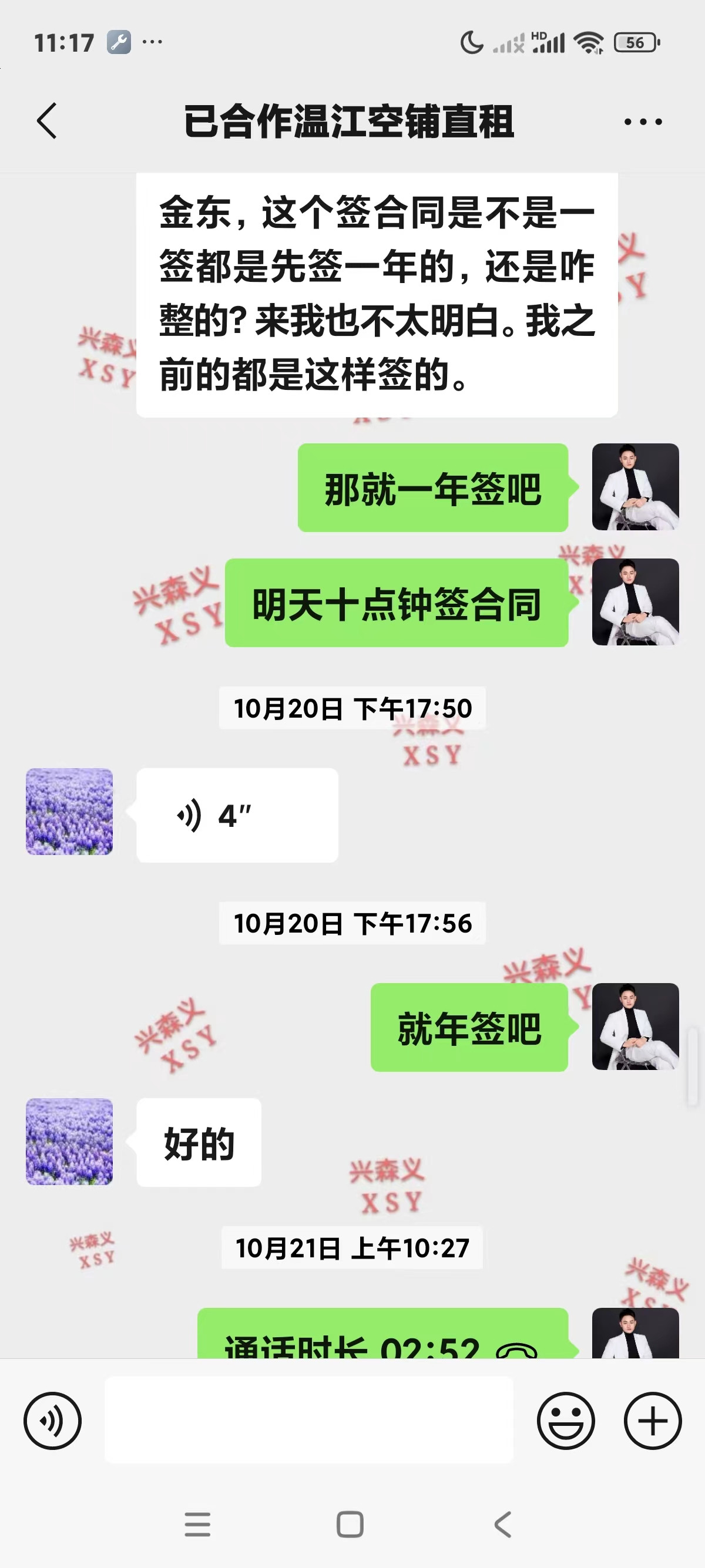Image resolution: width=705 pixels, height=1568 pixels.
Task: Go to home via system home button
Action: 350,1524
